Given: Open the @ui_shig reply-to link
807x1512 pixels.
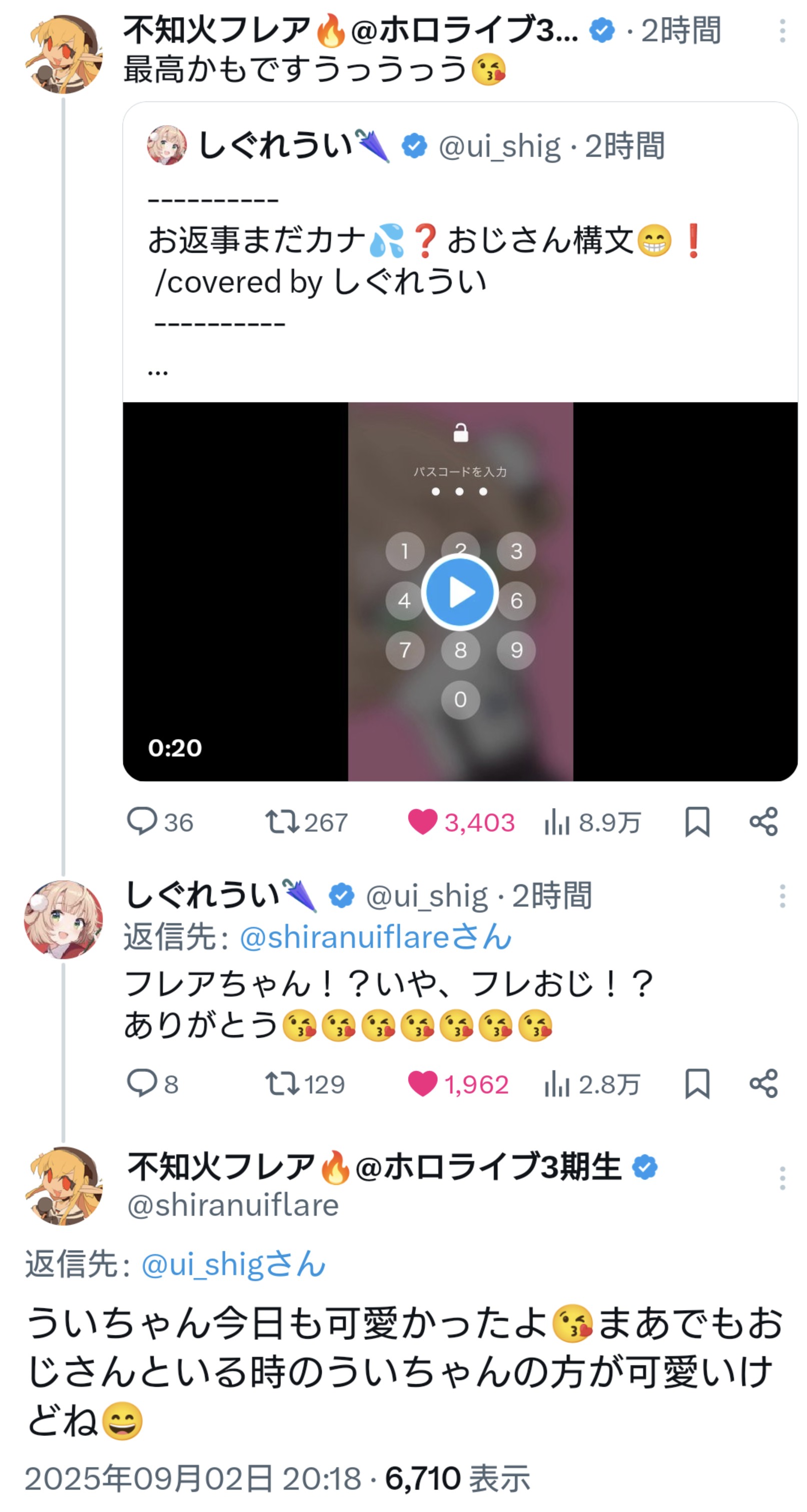Looking at the screenshot, I should tap(233, 1264).
